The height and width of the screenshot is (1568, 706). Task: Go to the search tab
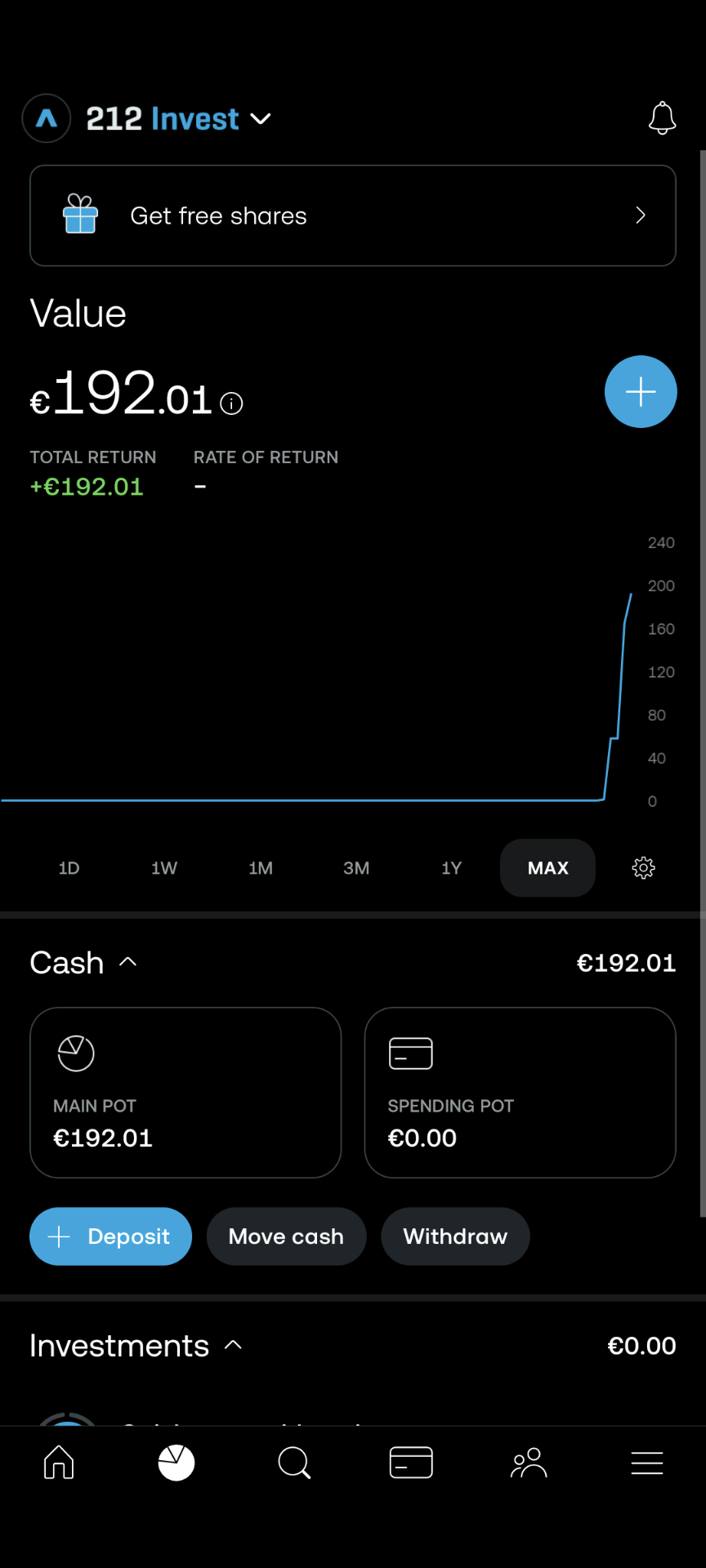pos(294,1463)
